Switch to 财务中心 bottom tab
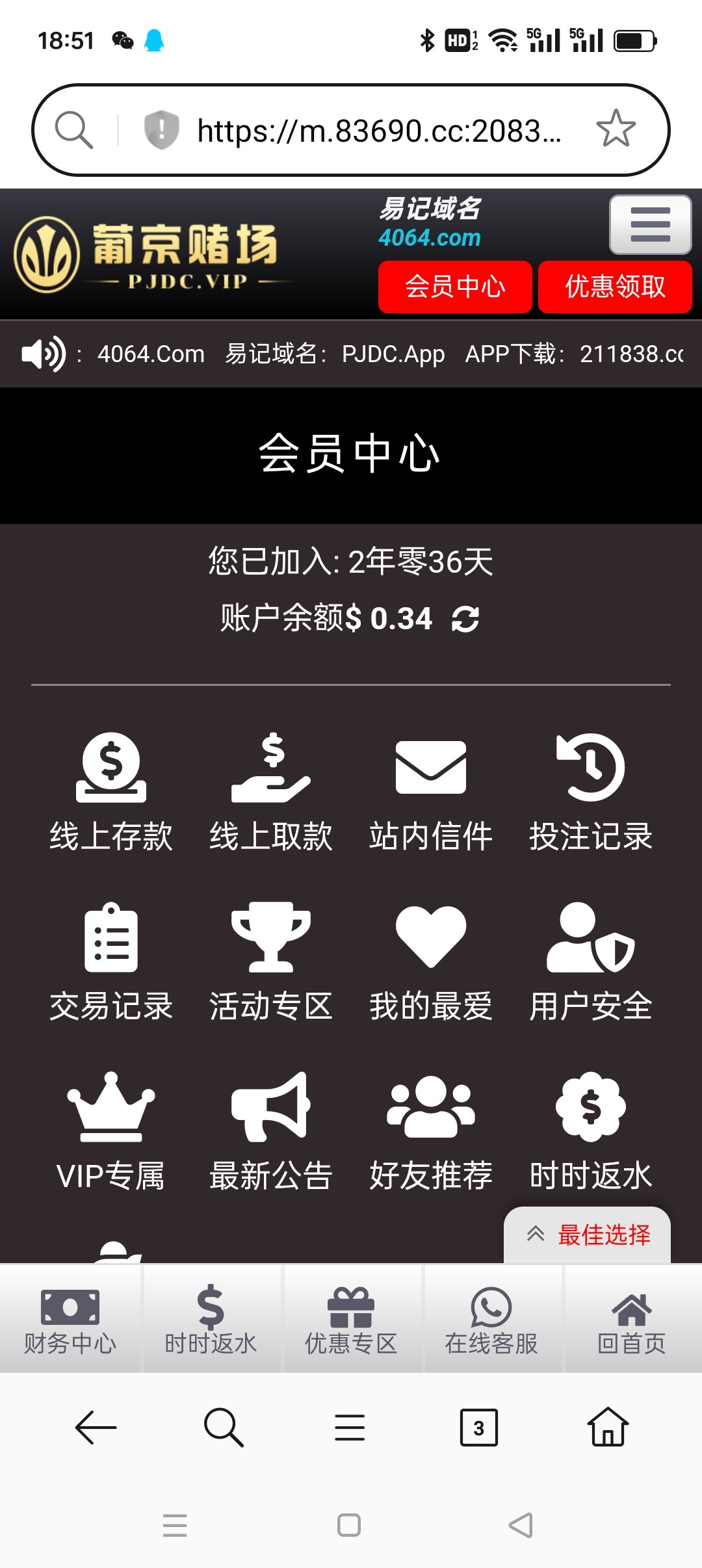The image size is (702, 1568). pos(70,1319)
